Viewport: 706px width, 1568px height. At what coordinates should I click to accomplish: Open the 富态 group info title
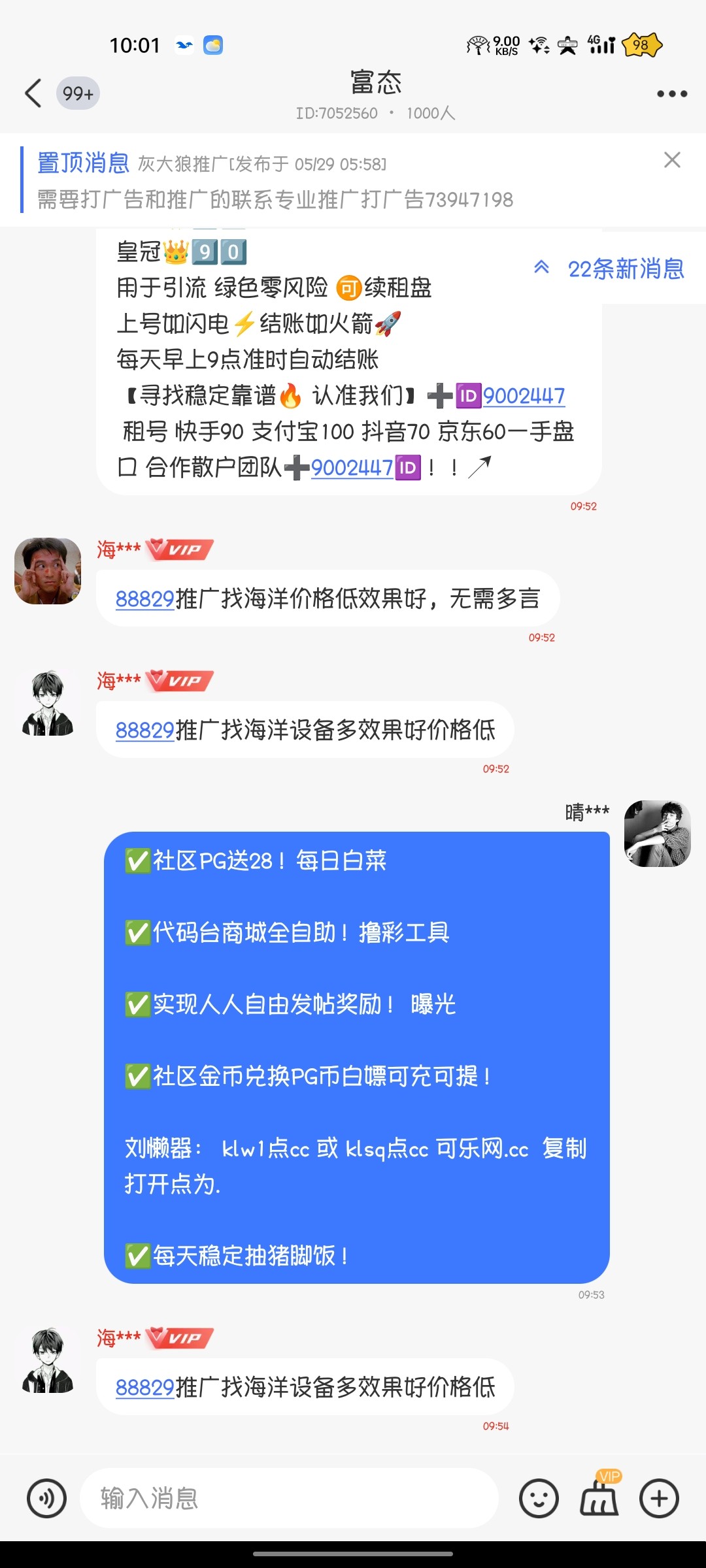375,84
